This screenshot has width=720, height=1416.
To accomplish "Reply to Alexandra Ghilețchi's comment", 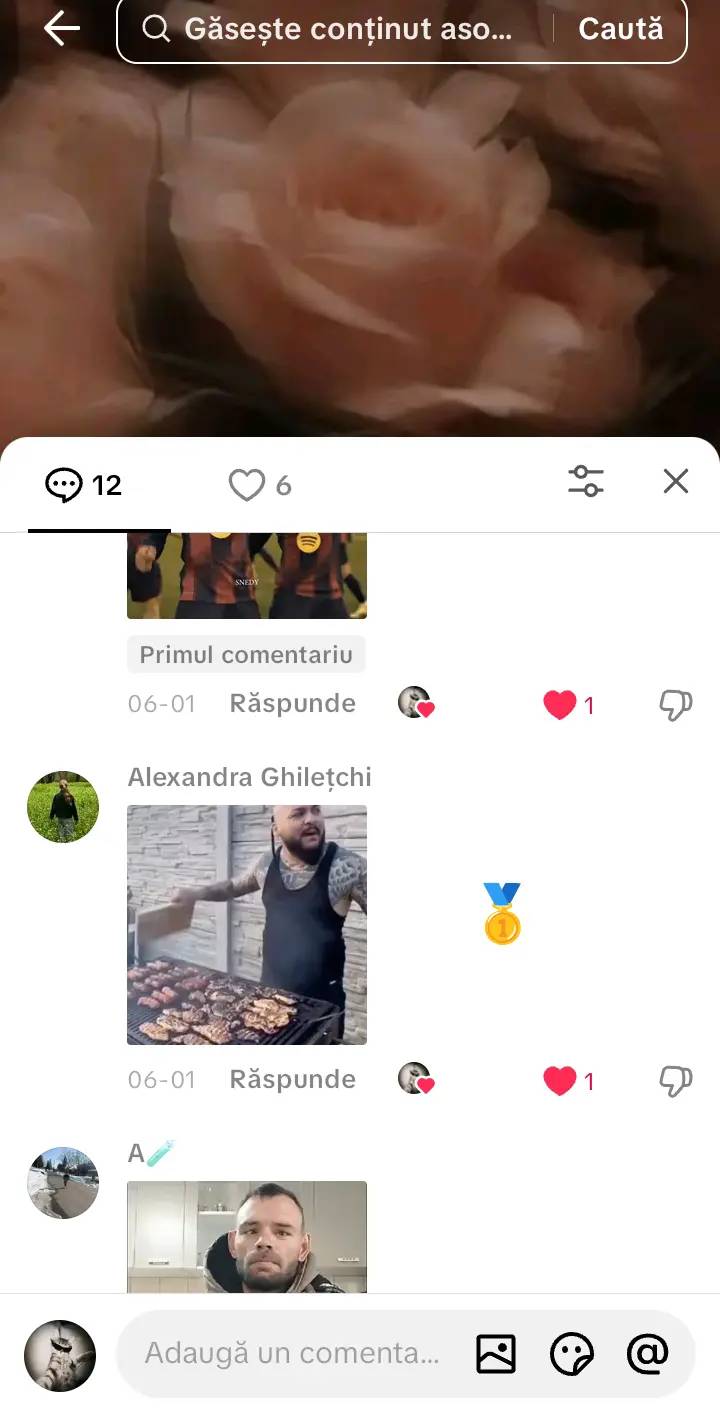I will 293,1079.
